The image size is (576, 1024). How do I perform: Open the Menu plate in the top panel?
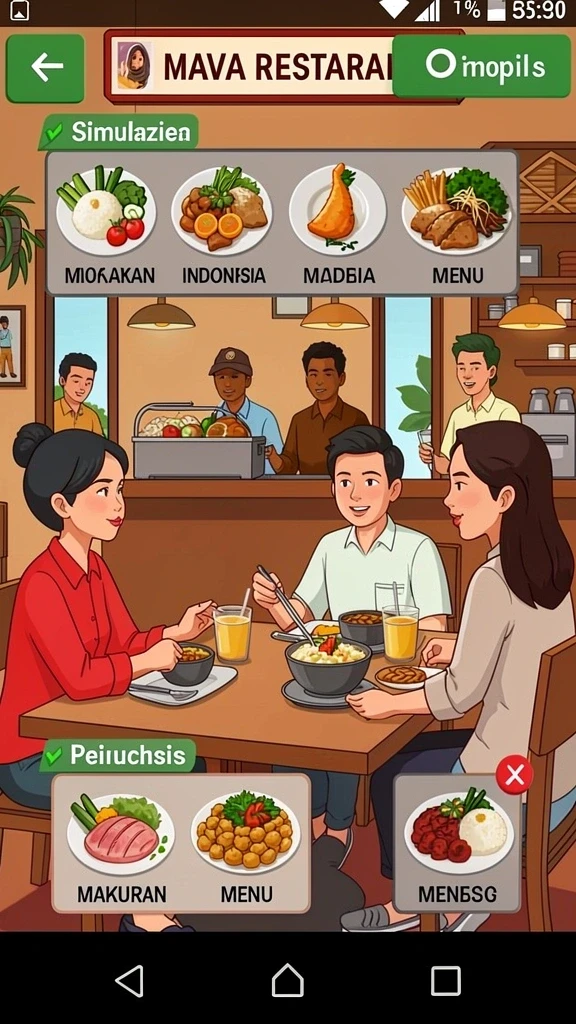[x=457, y=224]
